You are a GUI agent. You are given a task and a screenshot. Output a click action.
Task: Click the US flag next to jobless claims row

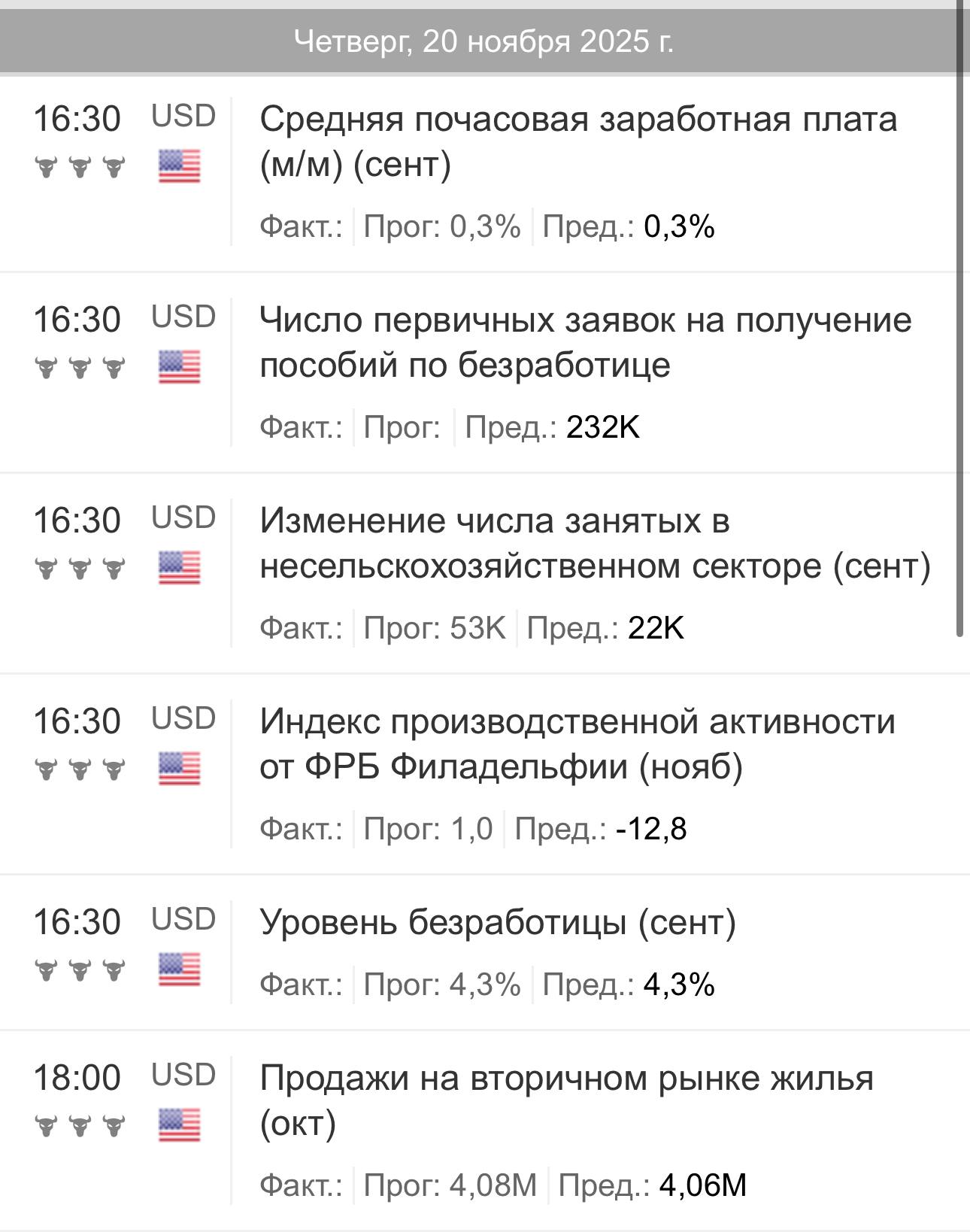pyautogui.click(x=178, y=369)
